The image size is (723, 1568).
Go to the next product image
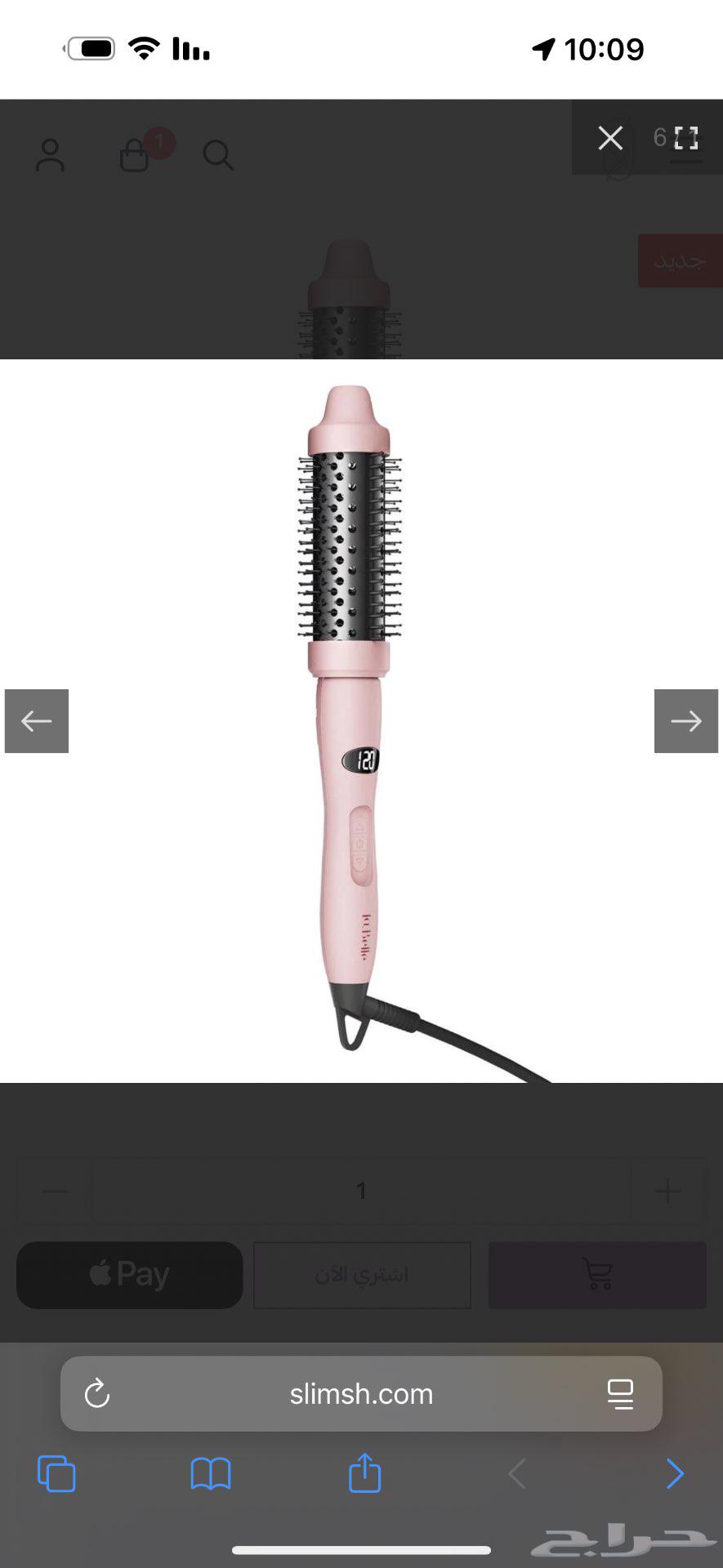(685, 721)
